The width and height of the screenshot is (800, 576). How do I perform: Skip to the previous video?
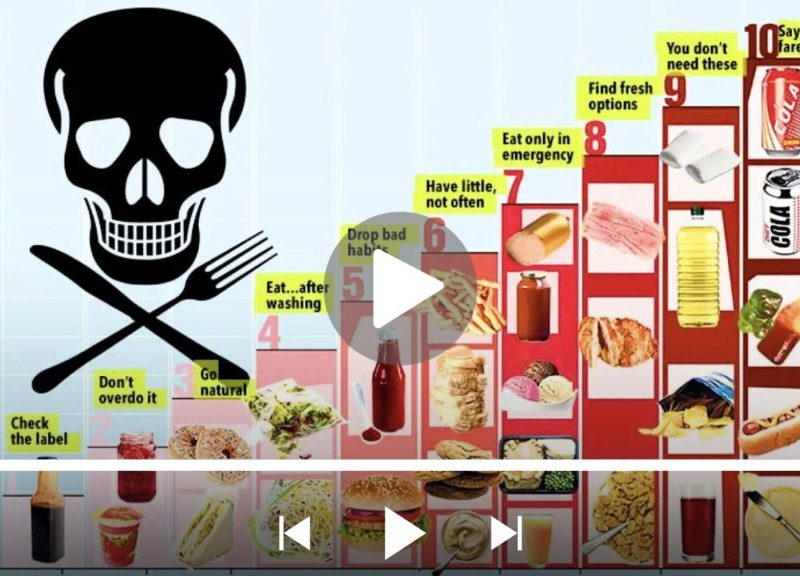click(295, 533)
